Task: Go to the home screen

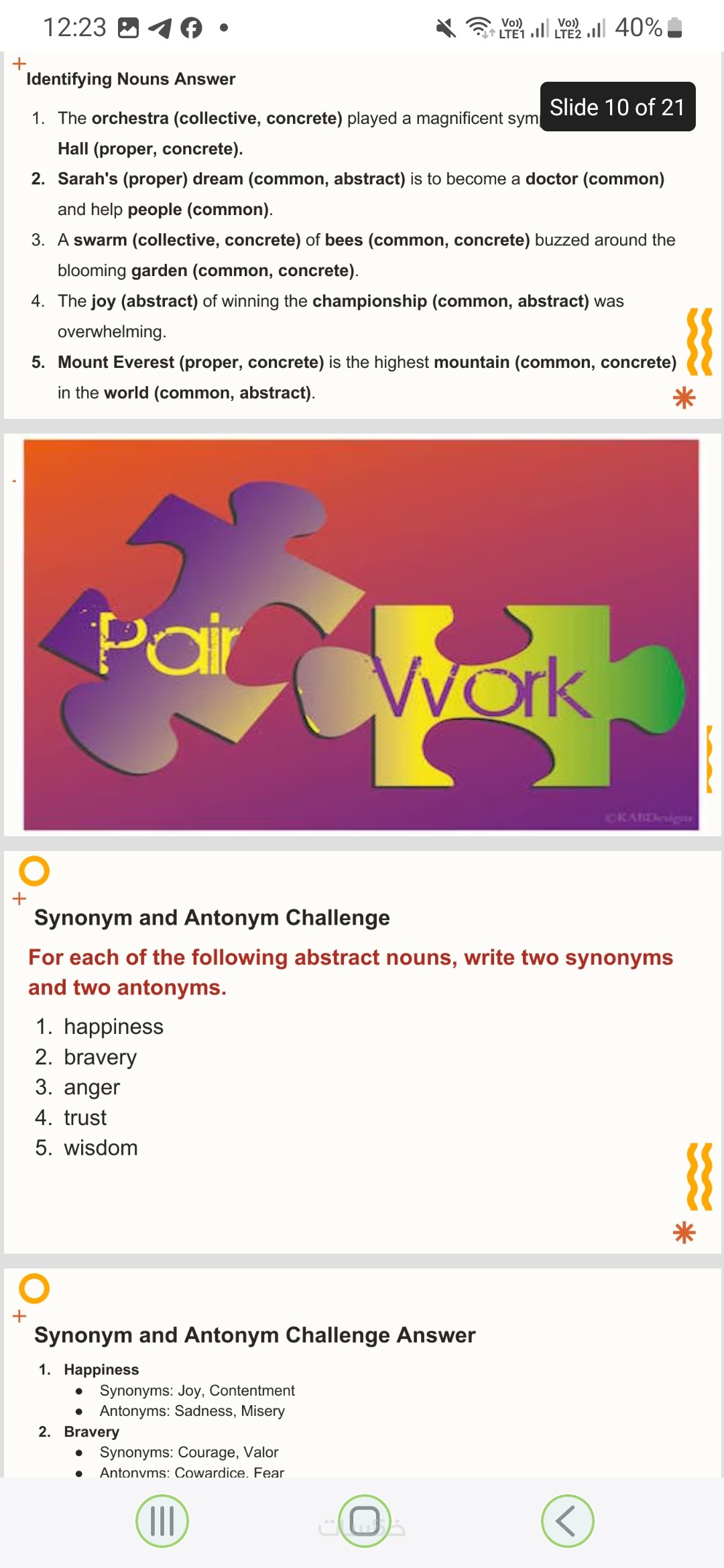Action: tap(364, 1520)
